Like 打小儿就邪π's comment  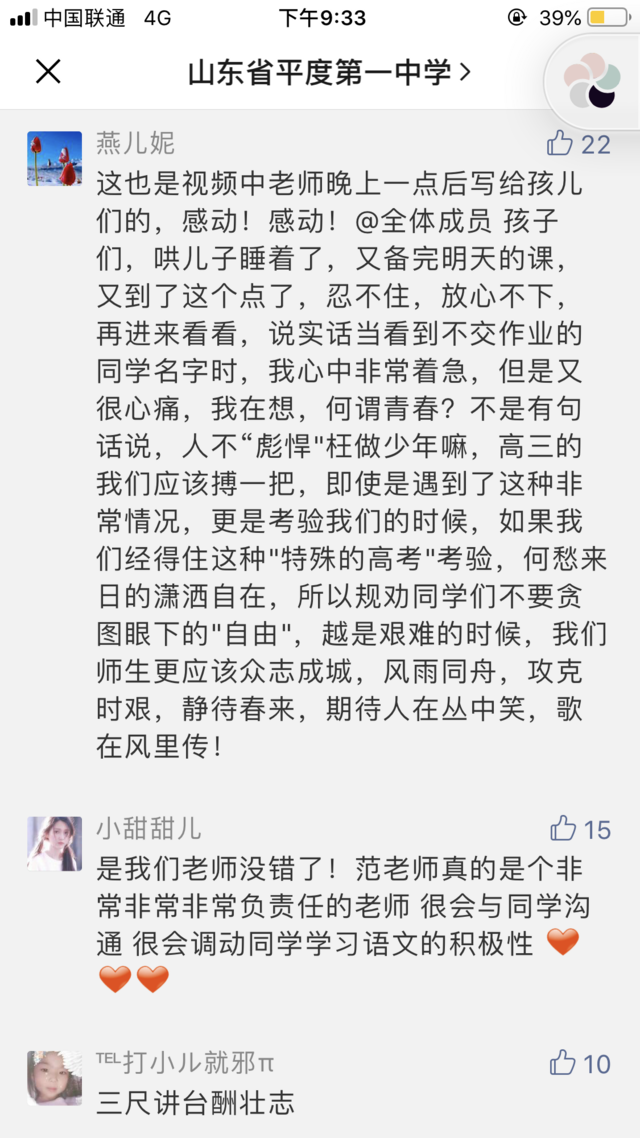click(563, 1063)
